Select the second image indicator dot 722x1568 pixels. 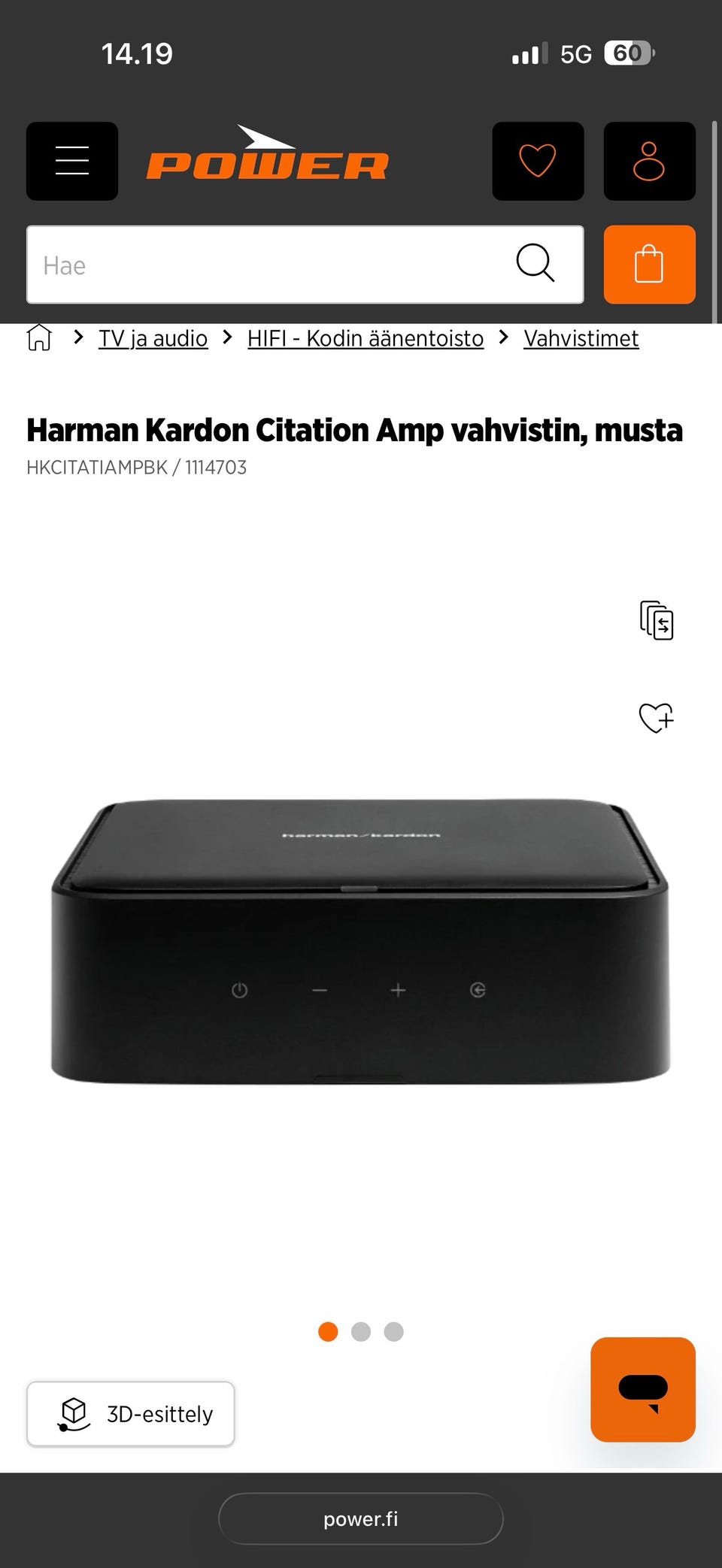[361, 1331]
